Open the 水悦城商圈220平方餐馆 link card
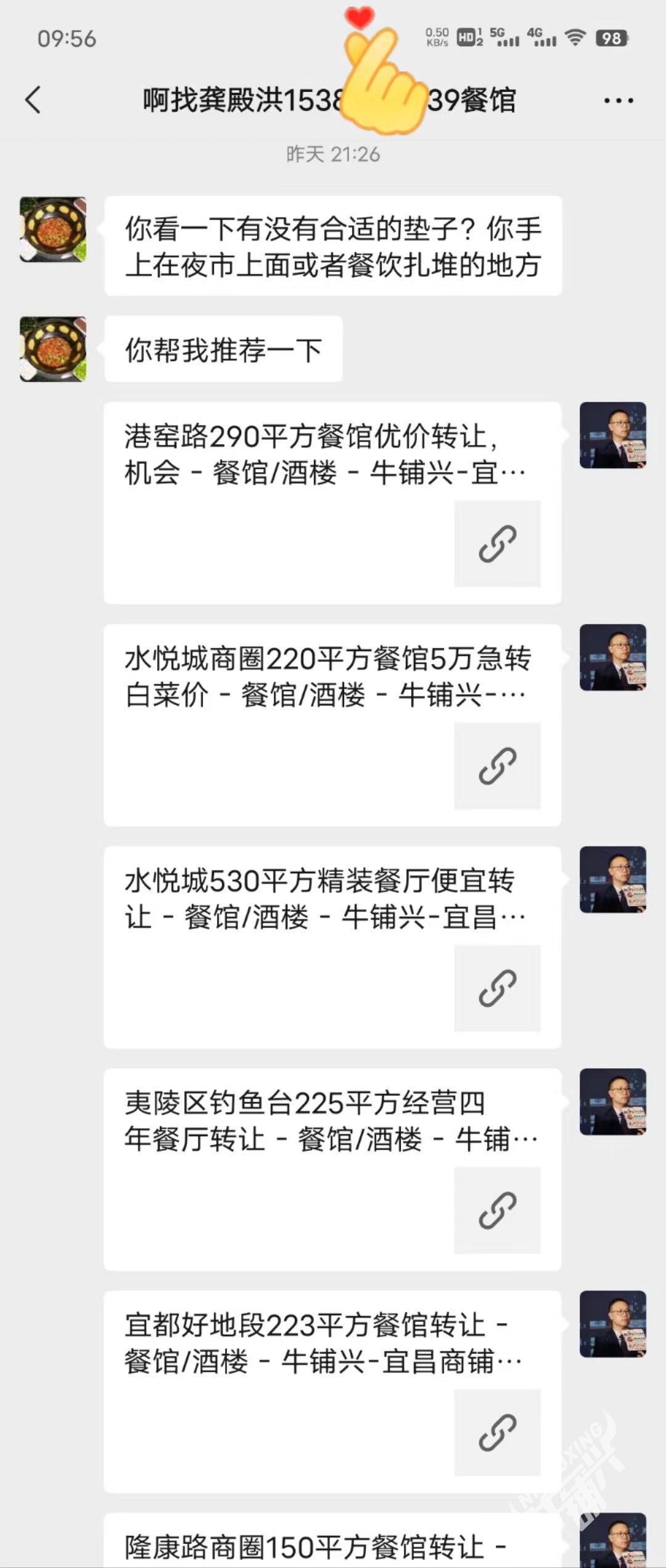 pos(332,724)
